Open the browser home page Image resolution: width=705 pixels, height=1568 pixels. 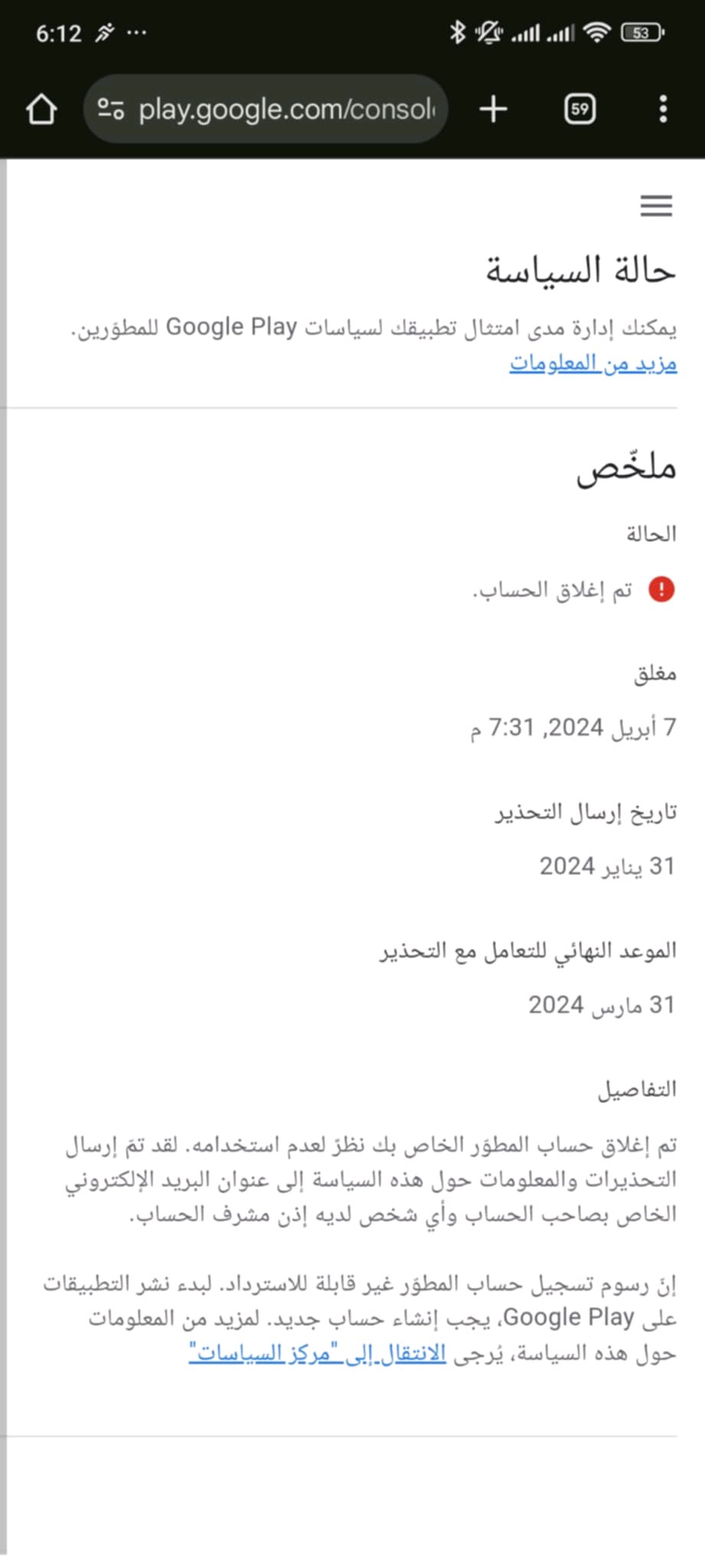[x=41, y=109]
